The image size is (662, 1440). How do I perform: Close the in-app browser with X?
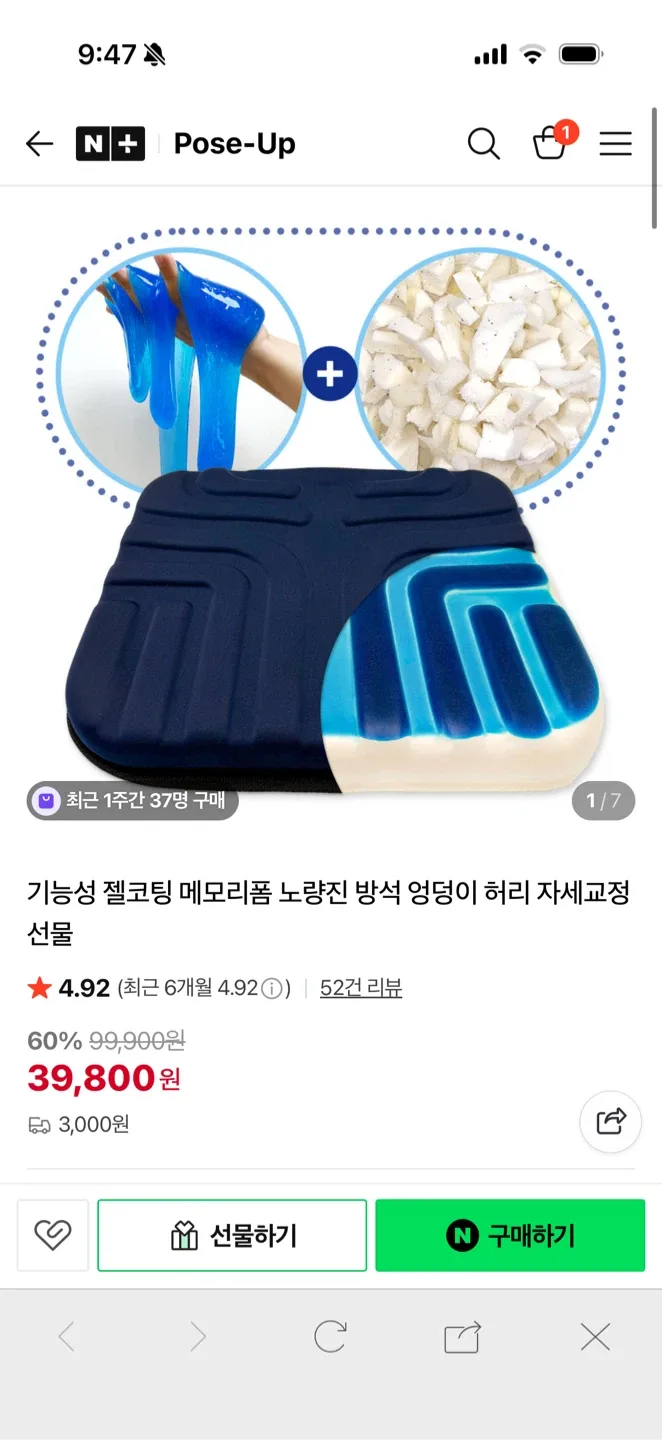(x=595, y=1337)
